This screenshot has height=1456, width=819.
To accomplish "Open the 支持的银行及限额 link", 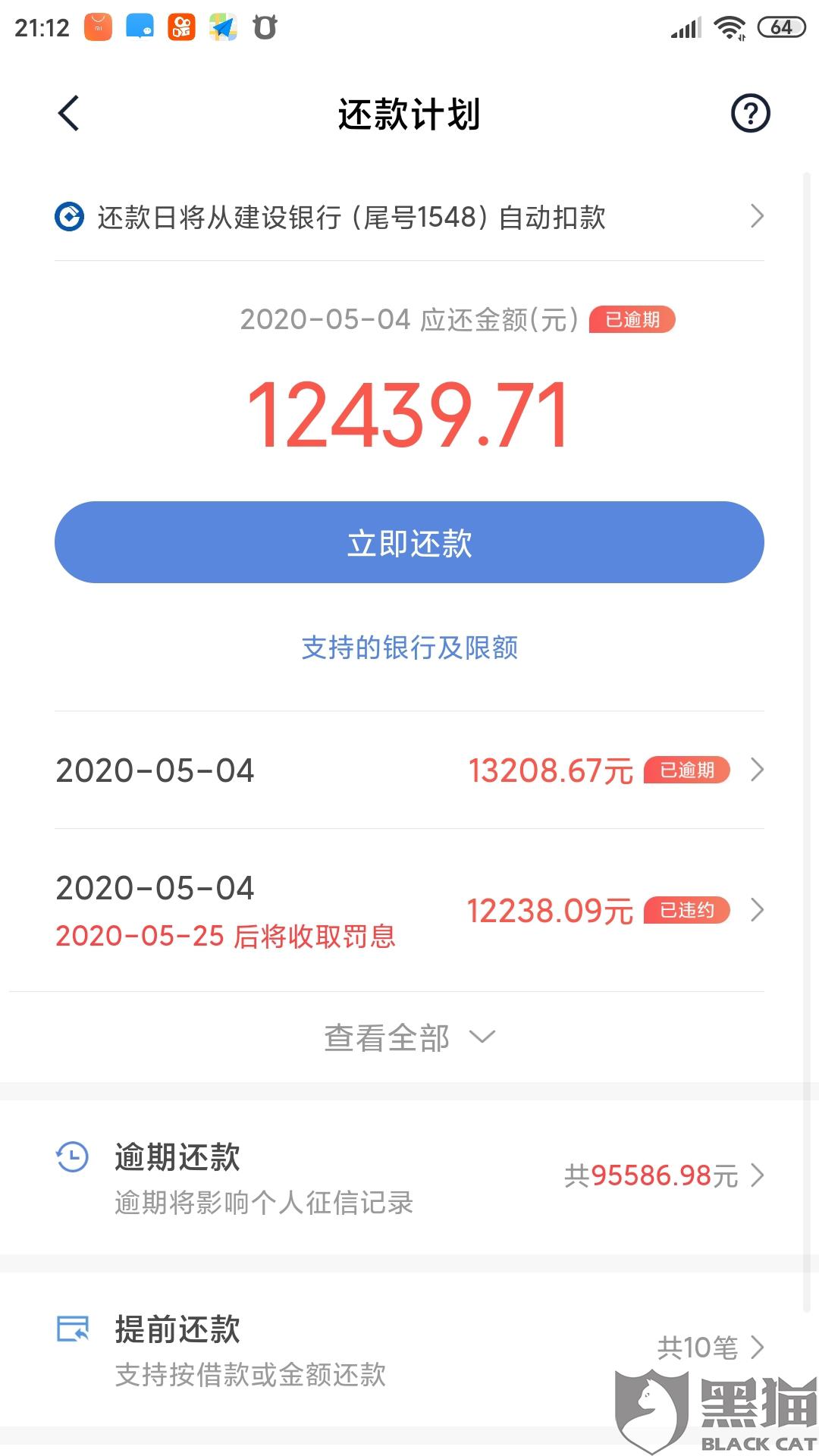I will tap(409, 648).
